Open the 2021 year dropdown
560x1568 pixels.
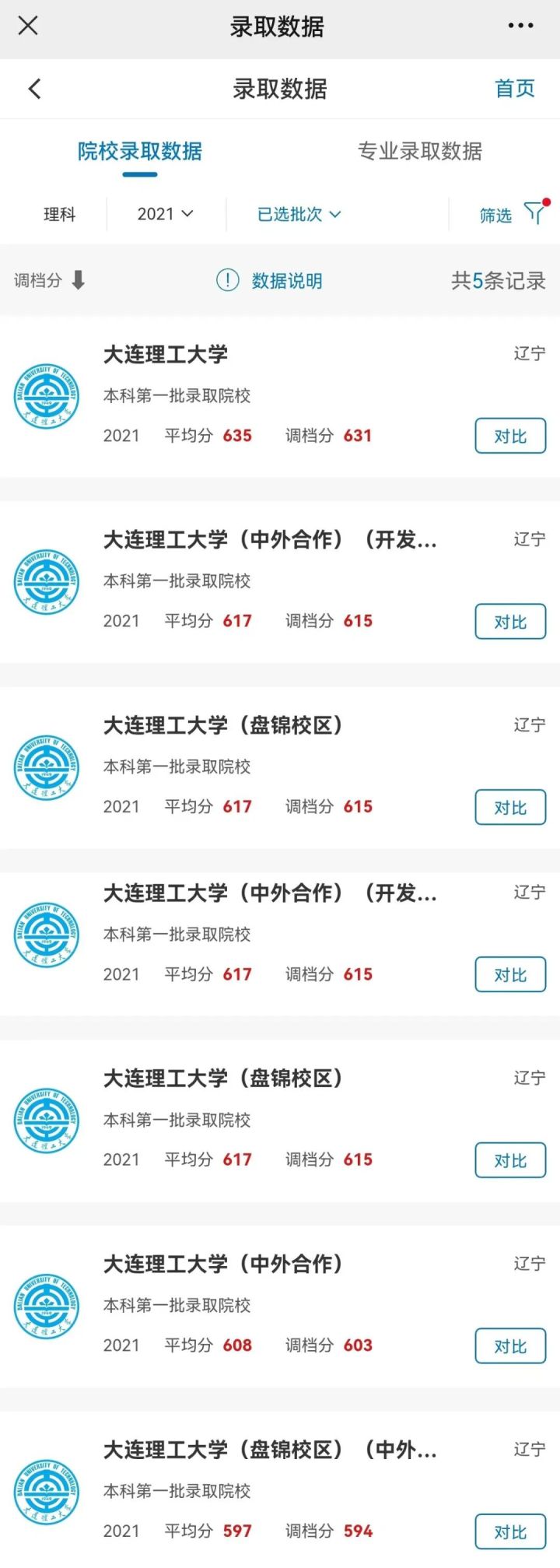(163, 213)
